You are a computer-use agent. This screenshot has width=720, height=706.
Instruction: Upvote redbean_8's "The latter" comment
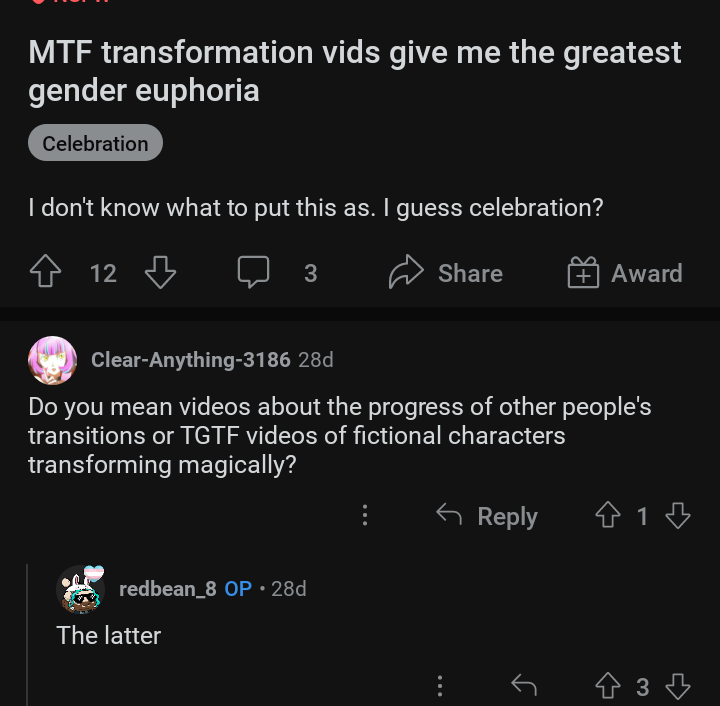point(608,686)
